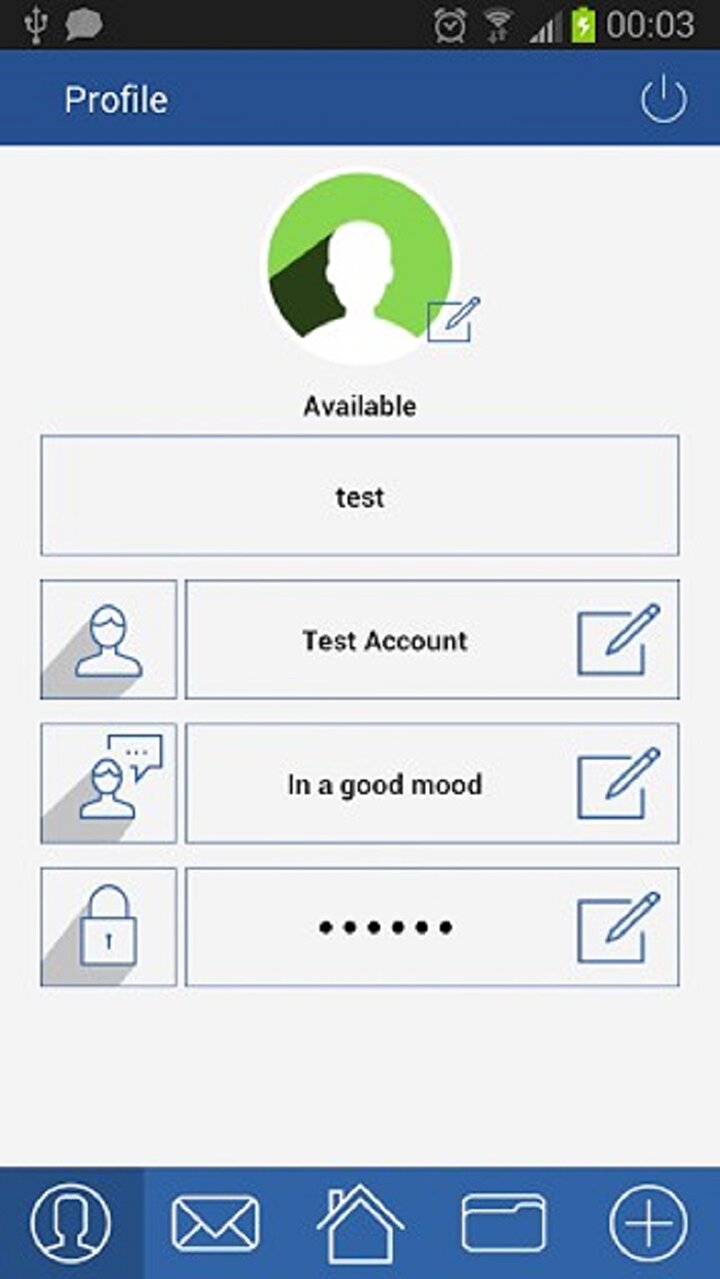Edit the profile picture
The height and width of the screenshot is (1279, 720).
click(454, 319)
